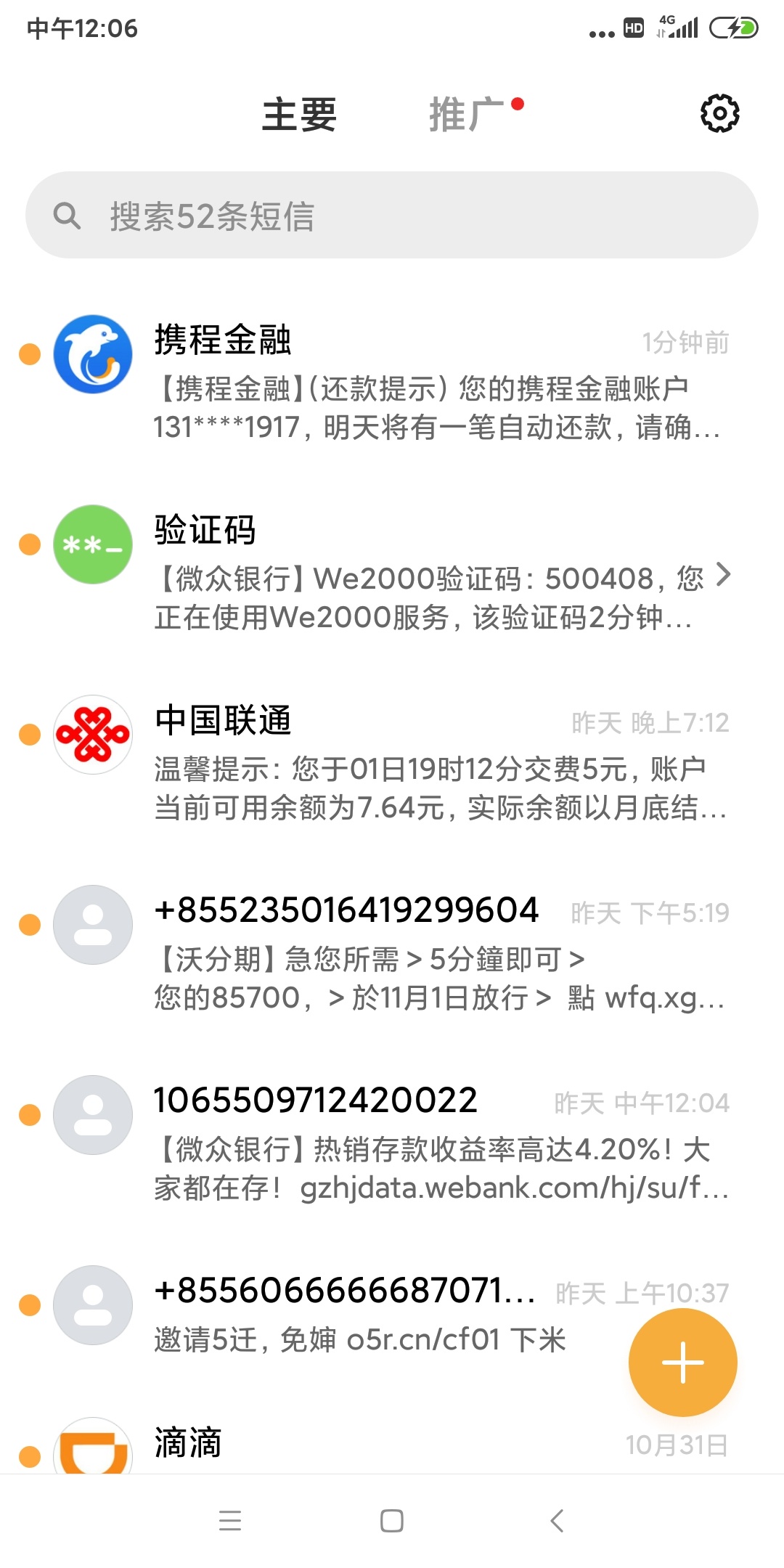Screen dimensions: 784x1568
Task: Open the thread from 1065509712420022
Action: tap(392, 1143)
